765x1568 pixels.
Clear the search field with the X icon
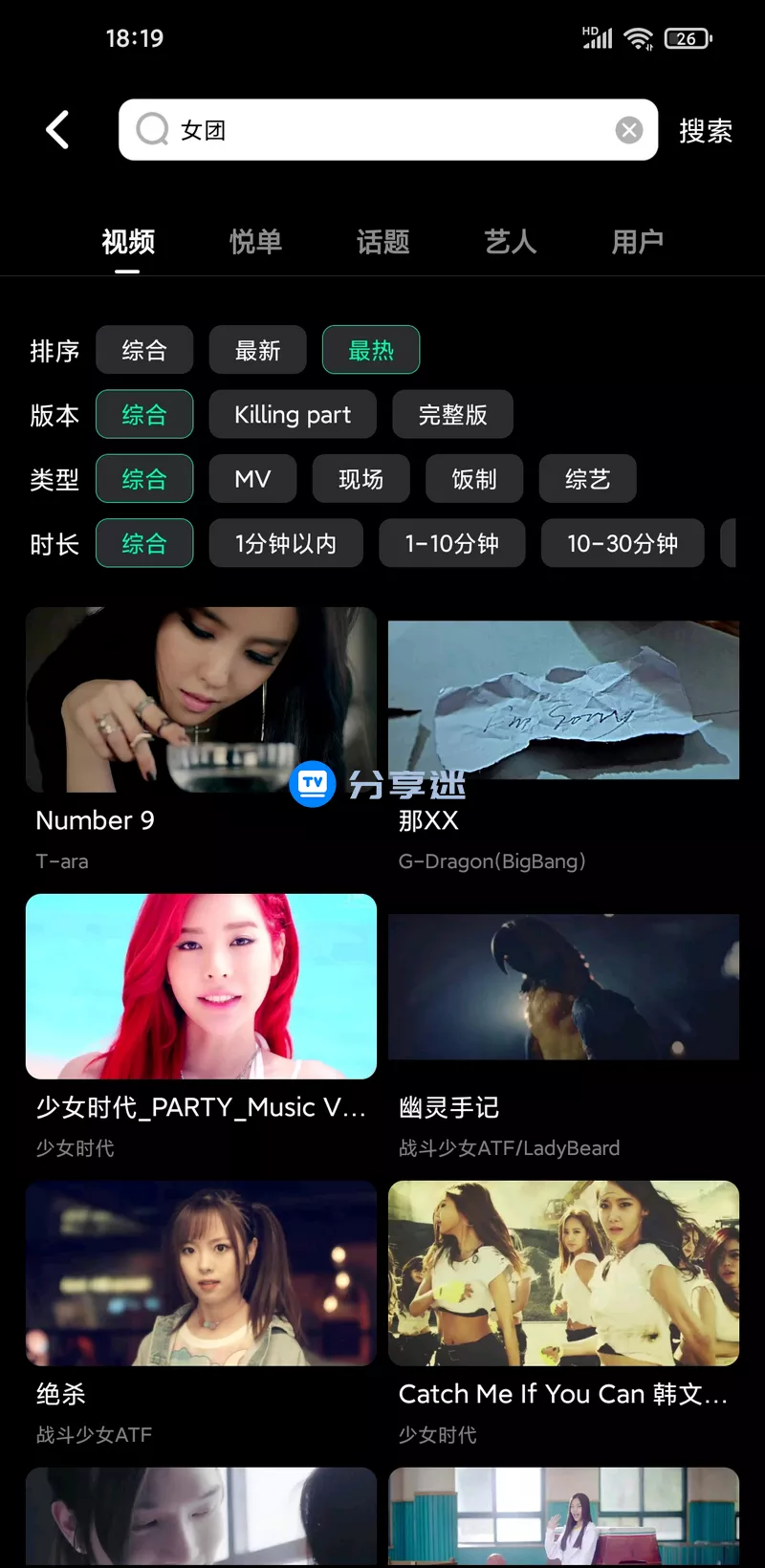pos(629,130)
